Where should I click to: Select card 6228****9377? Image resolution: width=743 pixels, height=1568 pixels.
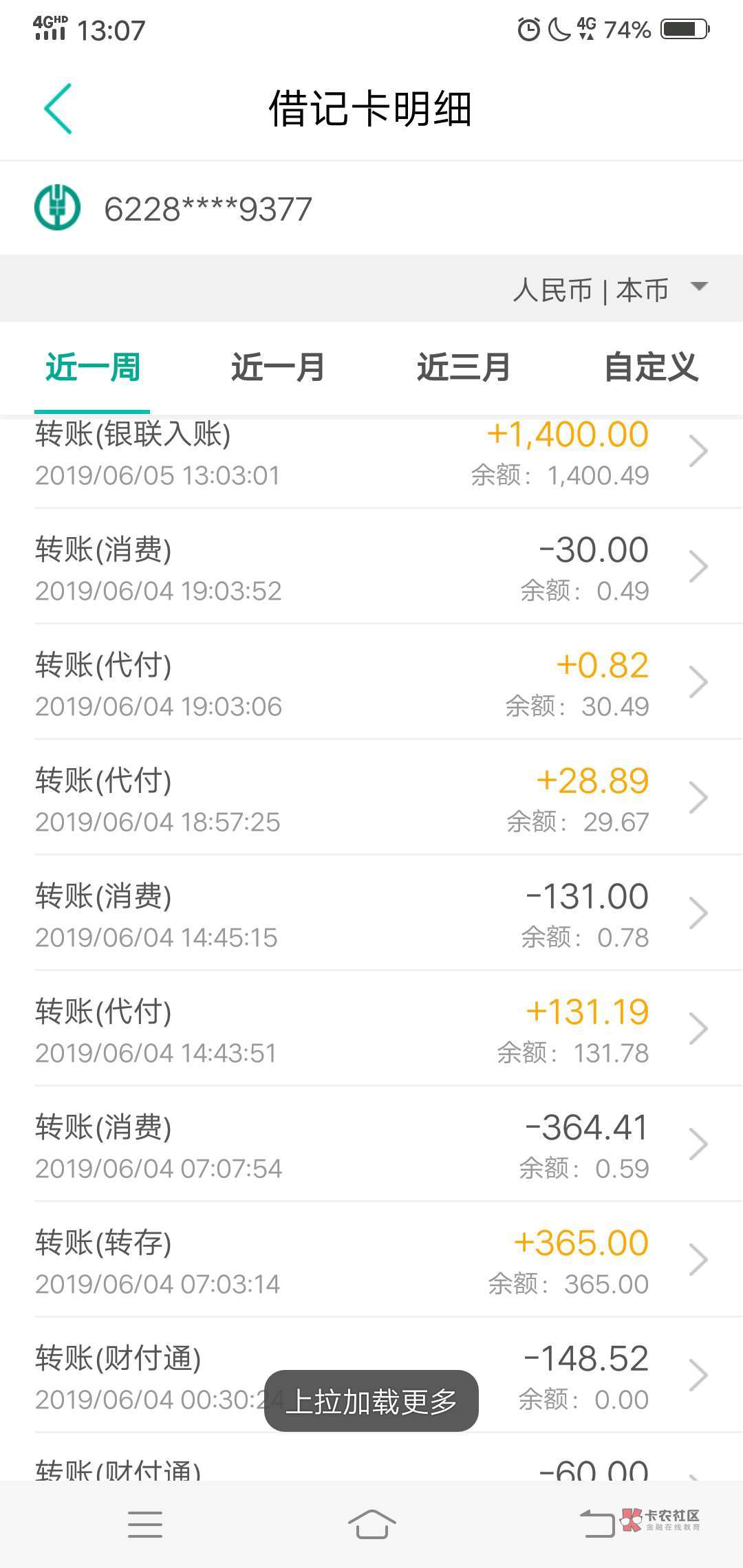click(x=371, y=208)
